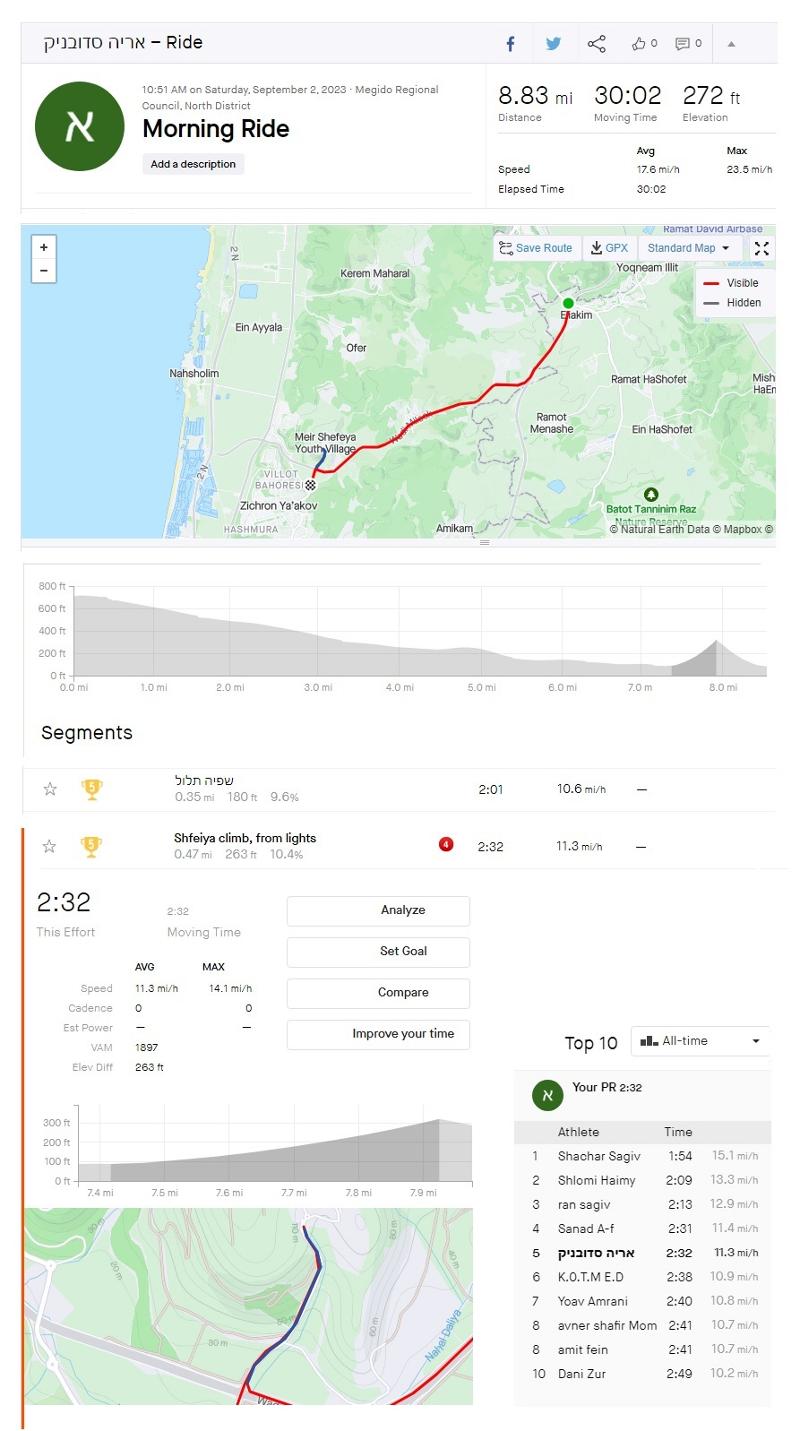The image size is (800, 1431).
Task: Share the ride on Twitter
Action: click(553, 43)
